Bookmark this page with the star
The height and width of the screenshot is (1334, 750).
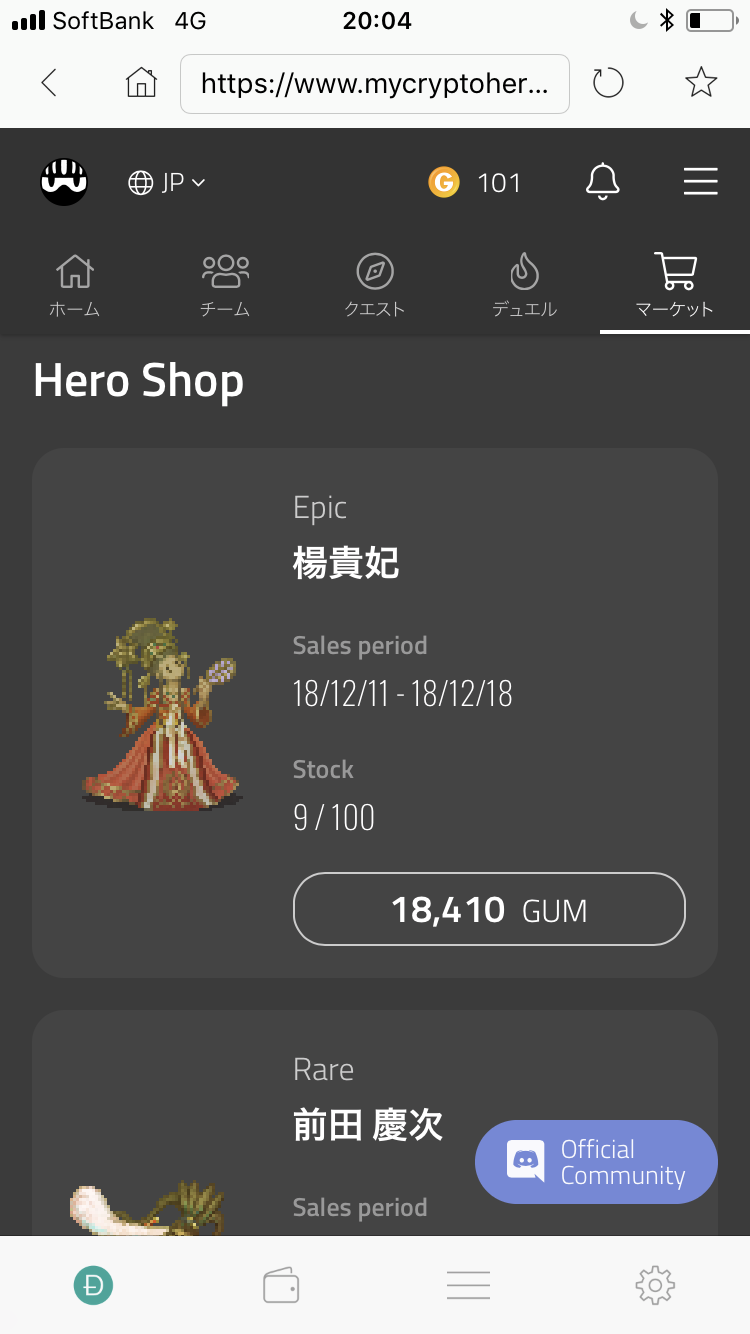[x=701, y=82]
